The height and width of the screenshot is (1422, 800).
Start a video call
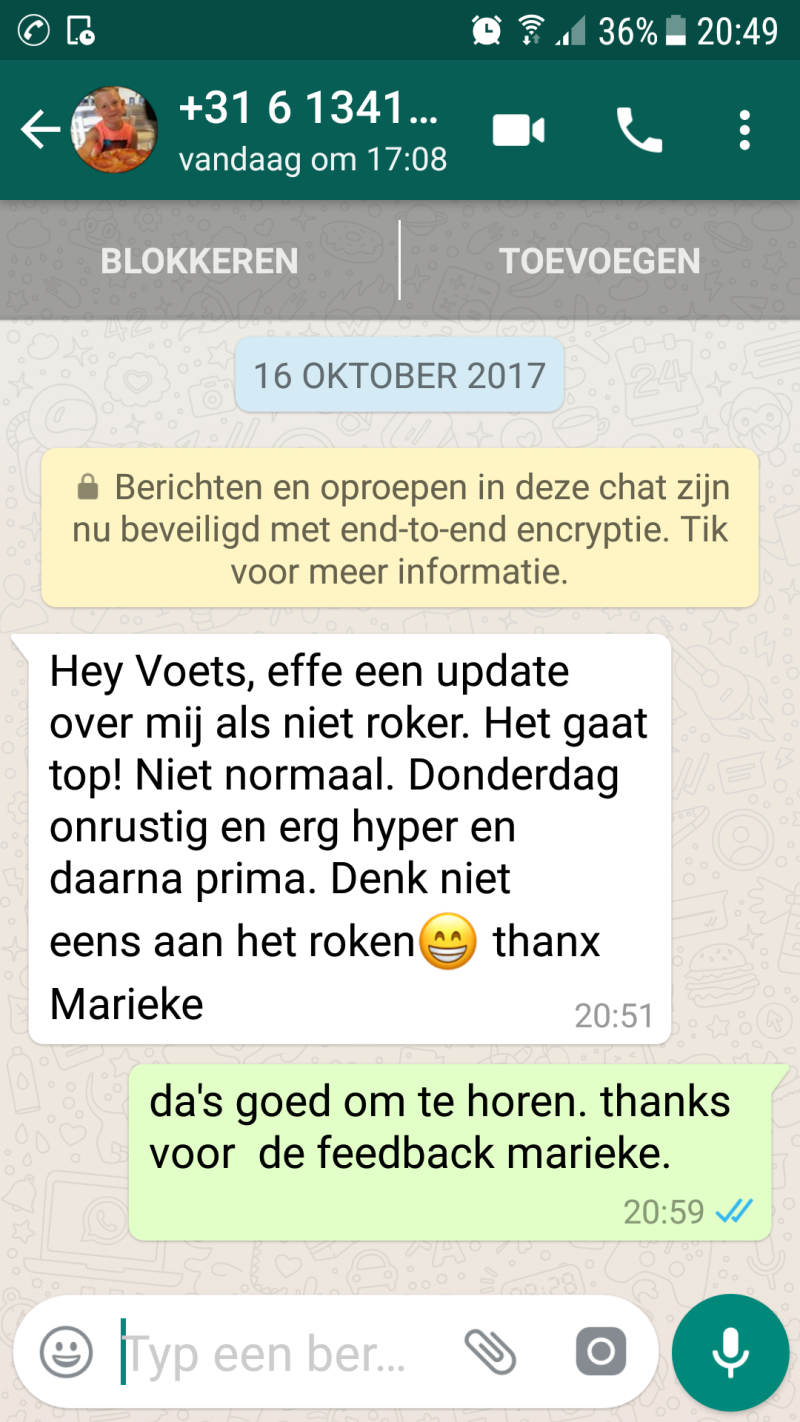point(519,130)
